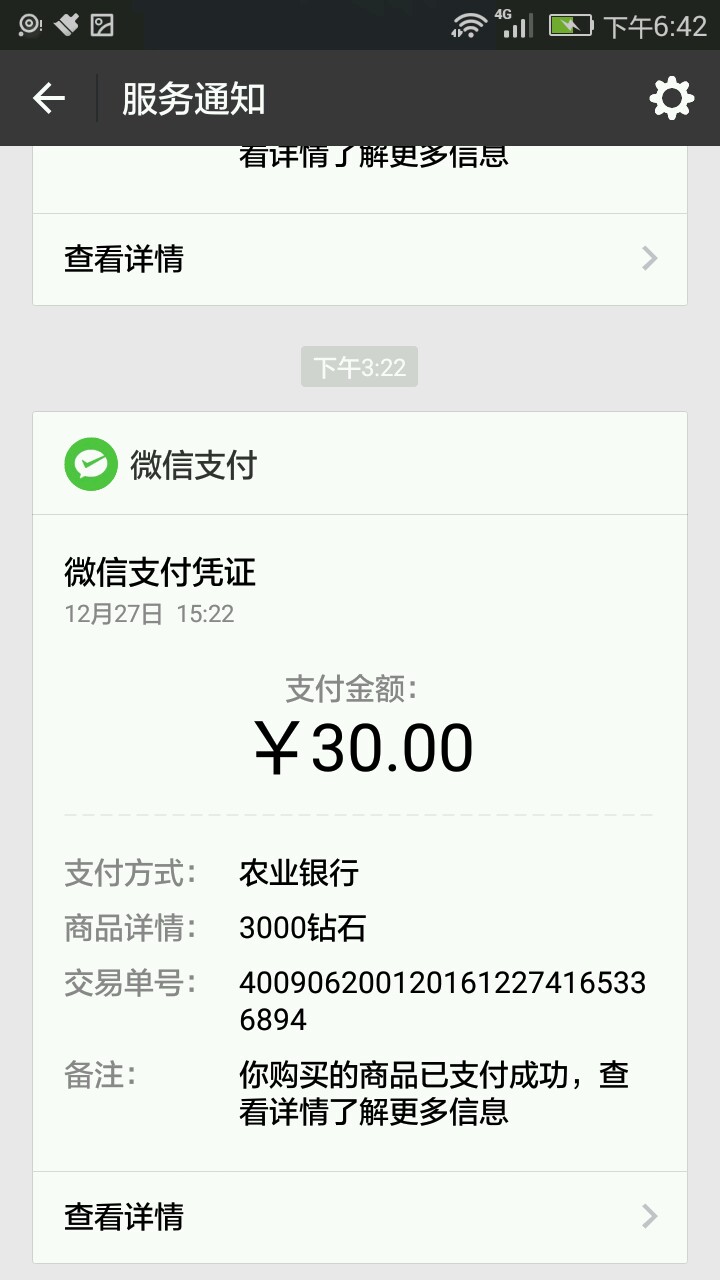Image resolution: width=720 pixels, height=1280 pixels.
Task: View 查看详情 for the ¥30.00 payment
Action: coord(360,1216)
